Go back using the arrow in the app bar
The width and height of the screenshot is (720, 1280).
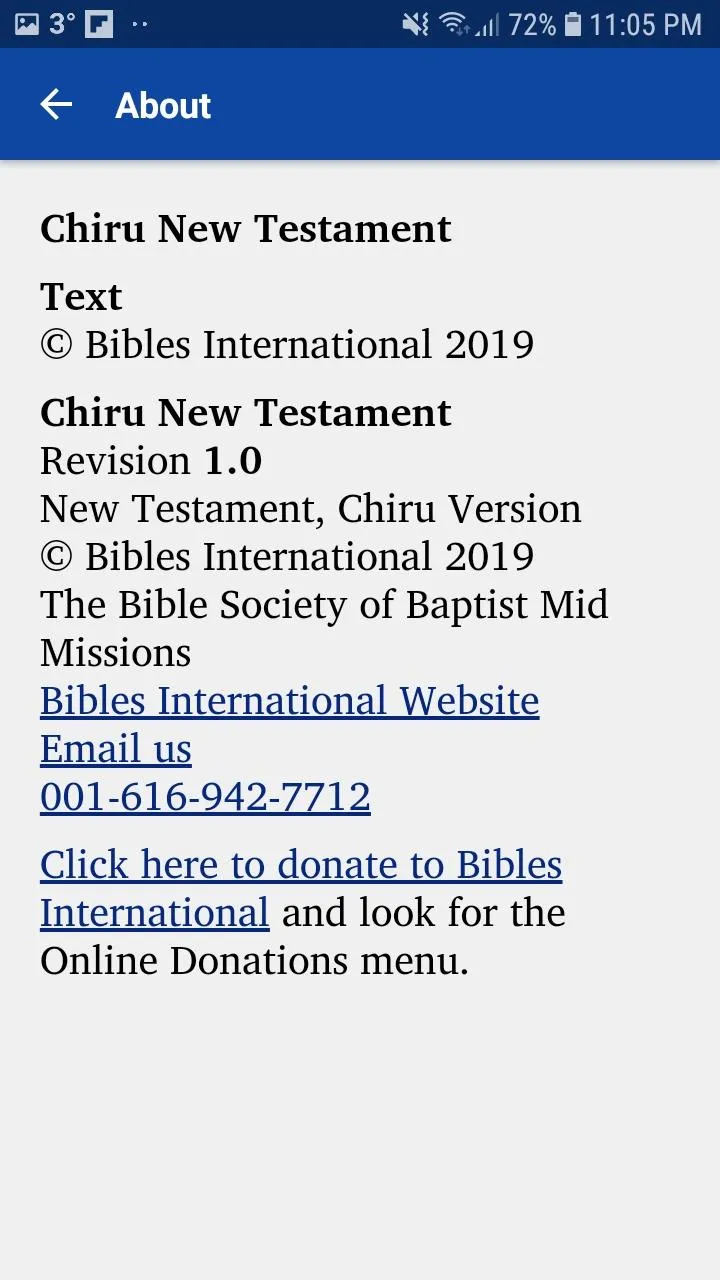point(56,105)
